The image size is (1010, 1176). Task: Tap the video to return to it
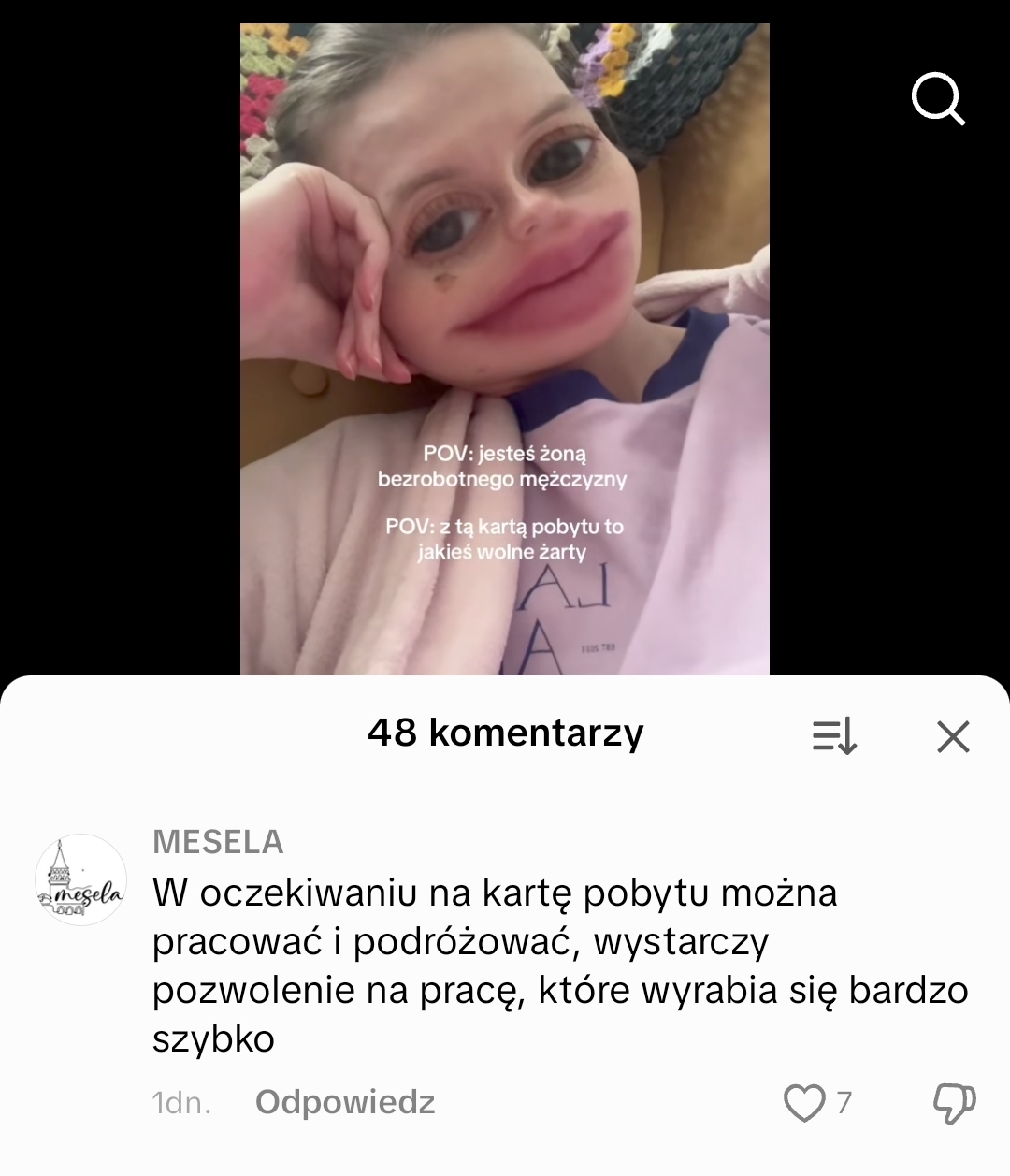coord(505,346)
